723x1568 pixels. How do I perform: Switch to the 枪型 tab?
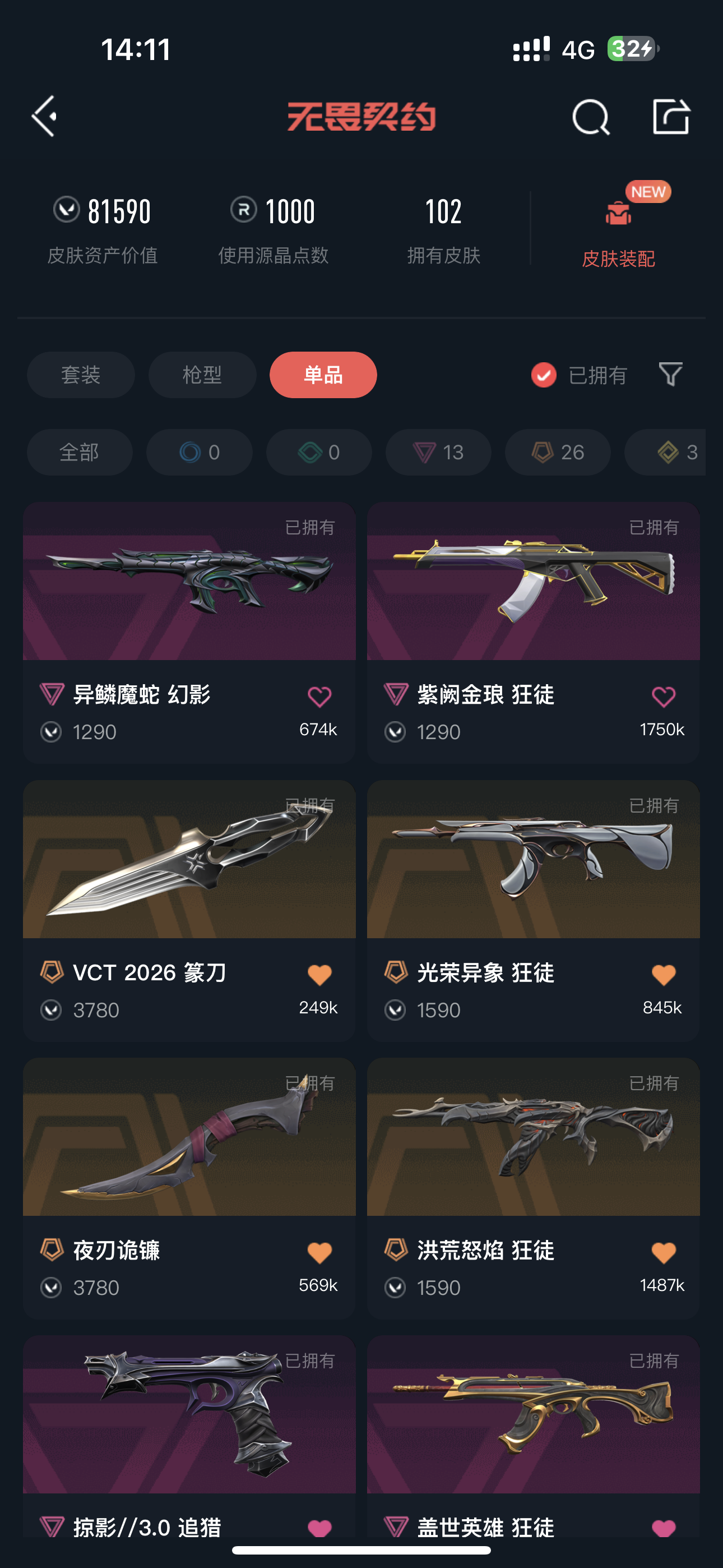pos(202,375)
